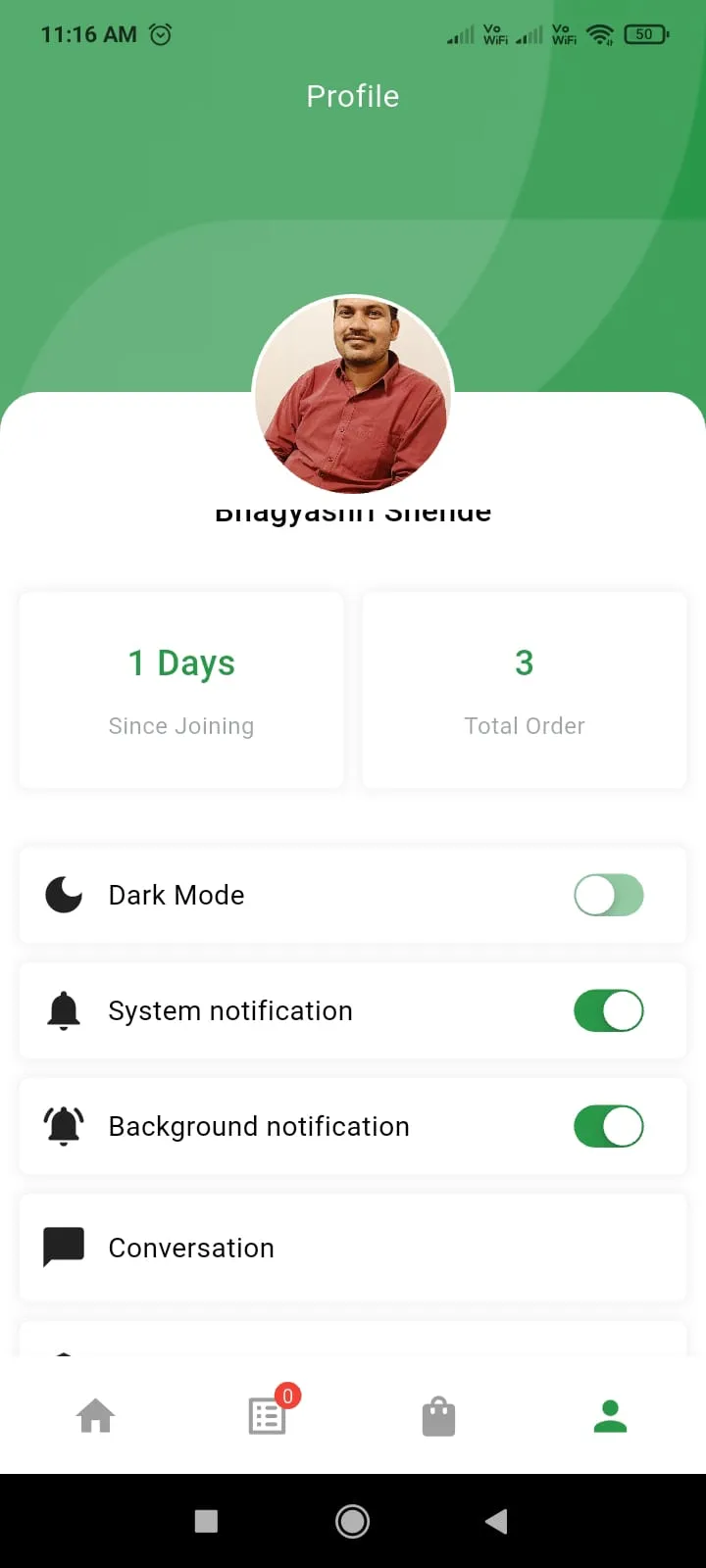Select the Profile tab
Image resolution: width=706 pixels, height=1568 pixels.
click(x=610, y=1416)
